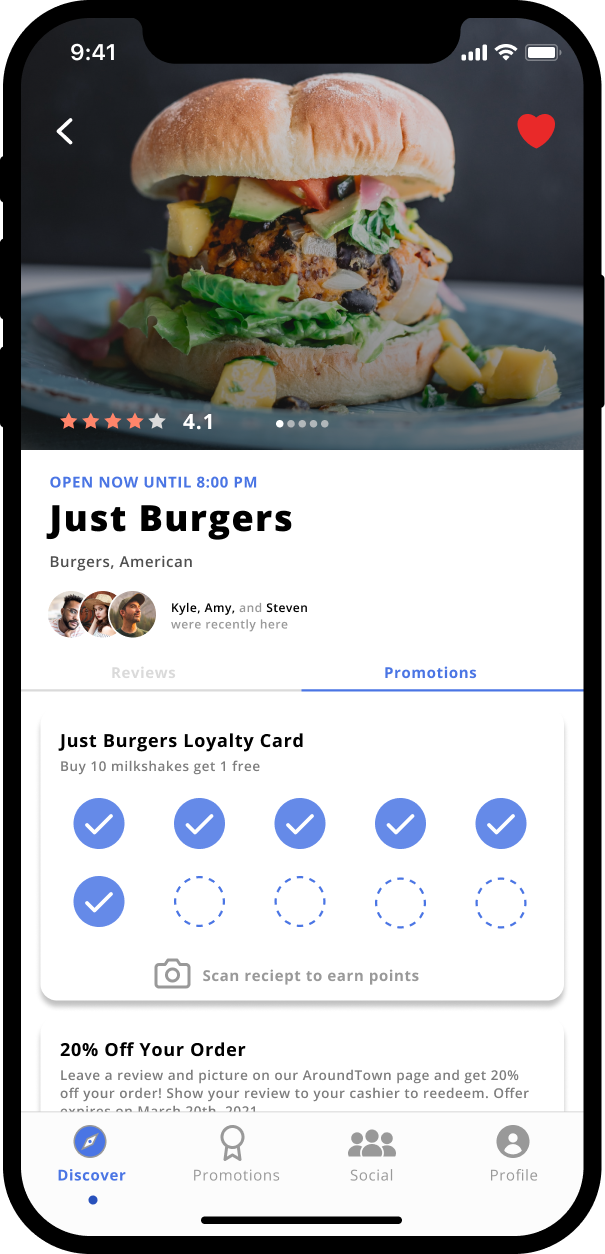Remove Just Burgers from favorites with heart icon
Screen dimensions: 605x1254
536,131
